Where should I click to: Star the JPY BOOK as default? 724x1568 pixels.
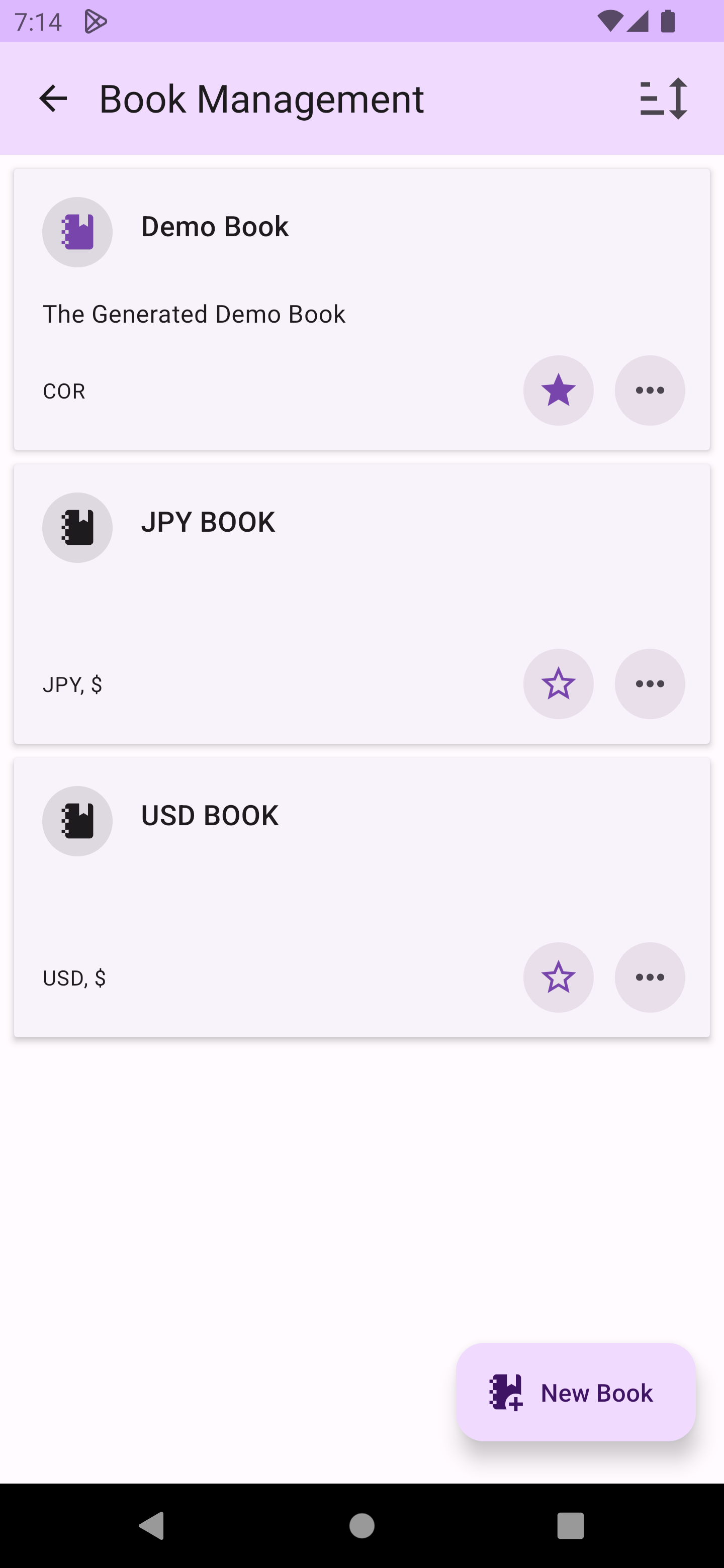(558, 683)
